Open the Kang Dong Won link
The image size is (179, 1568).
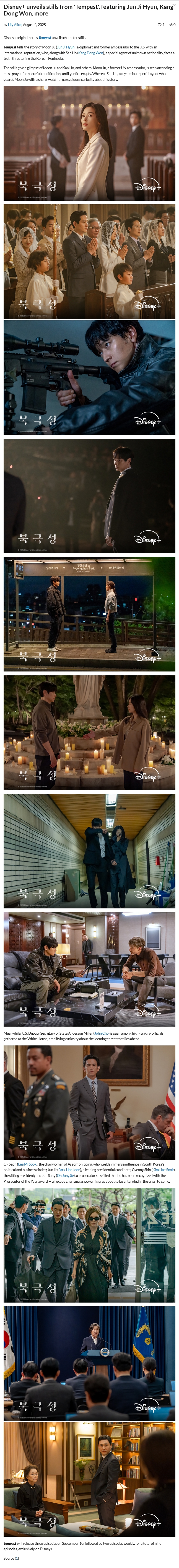pos(91,53)
